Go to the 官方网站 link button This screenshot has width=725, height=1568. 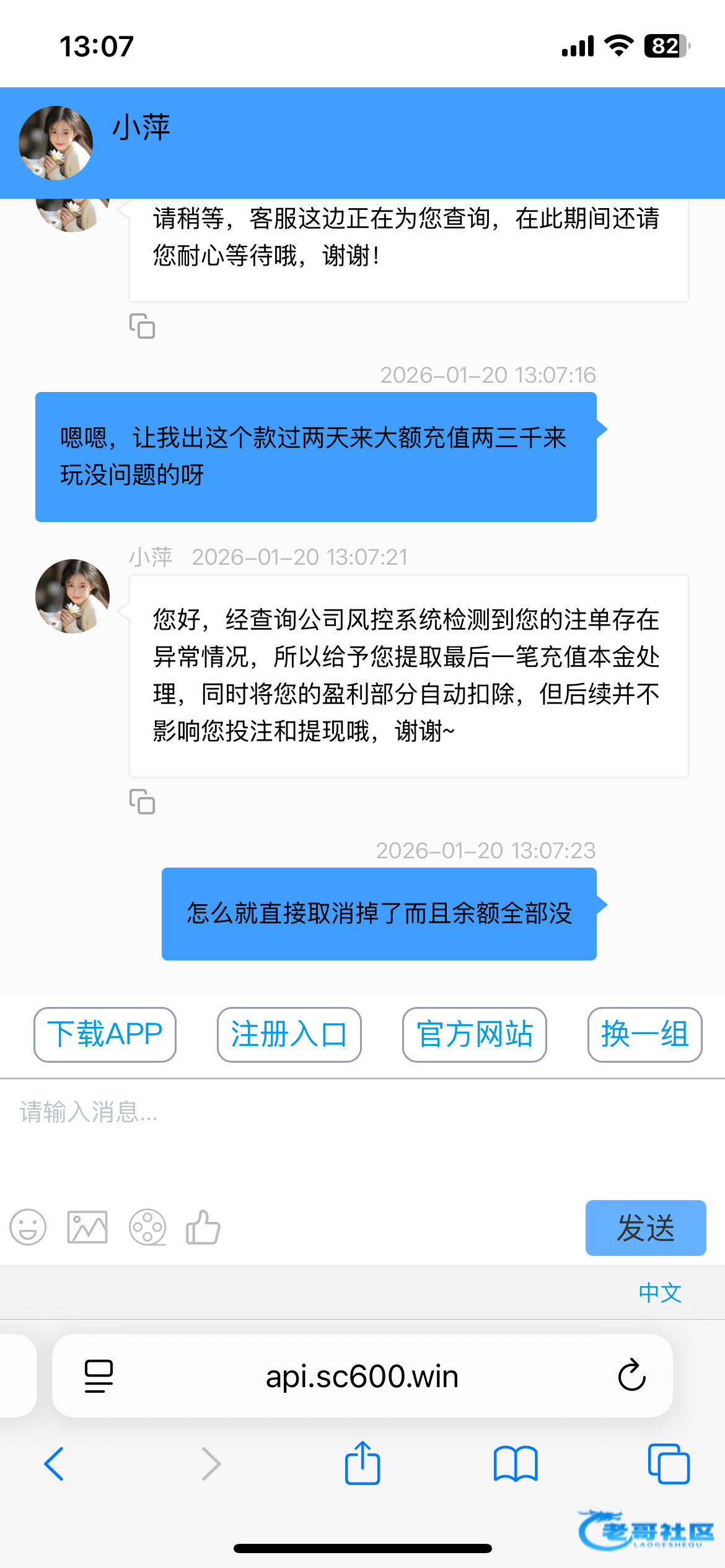pos(474,1034)
